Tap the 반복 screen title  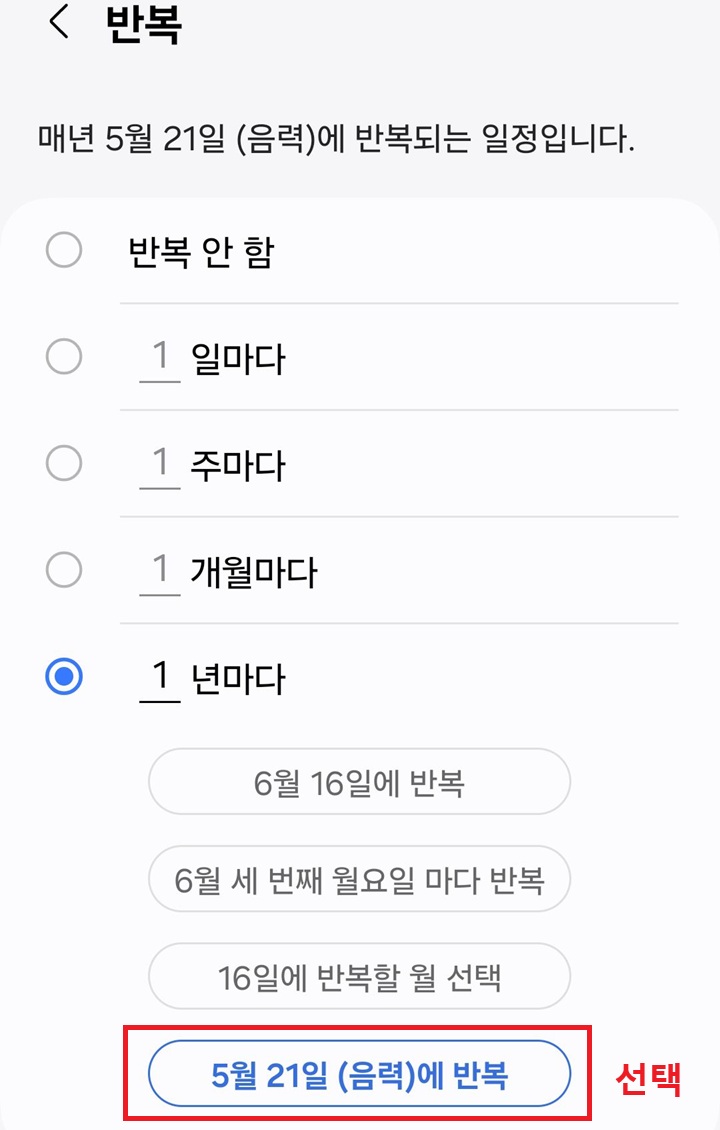pyautogui.click(x=144, y=25)
